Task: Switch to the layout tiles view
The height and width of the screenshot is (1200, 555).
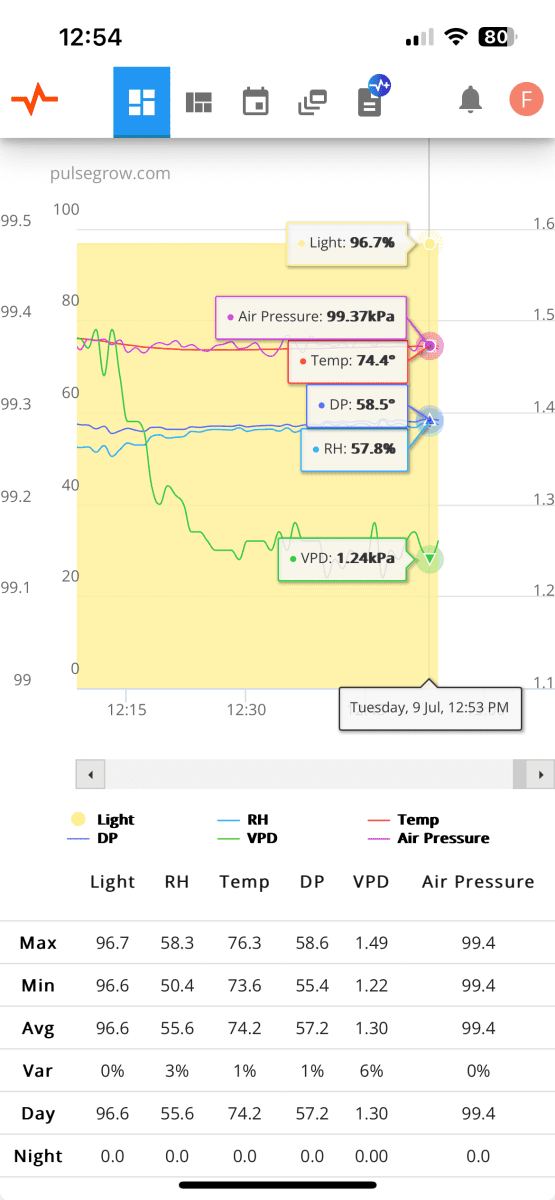Action: [199, 102]
